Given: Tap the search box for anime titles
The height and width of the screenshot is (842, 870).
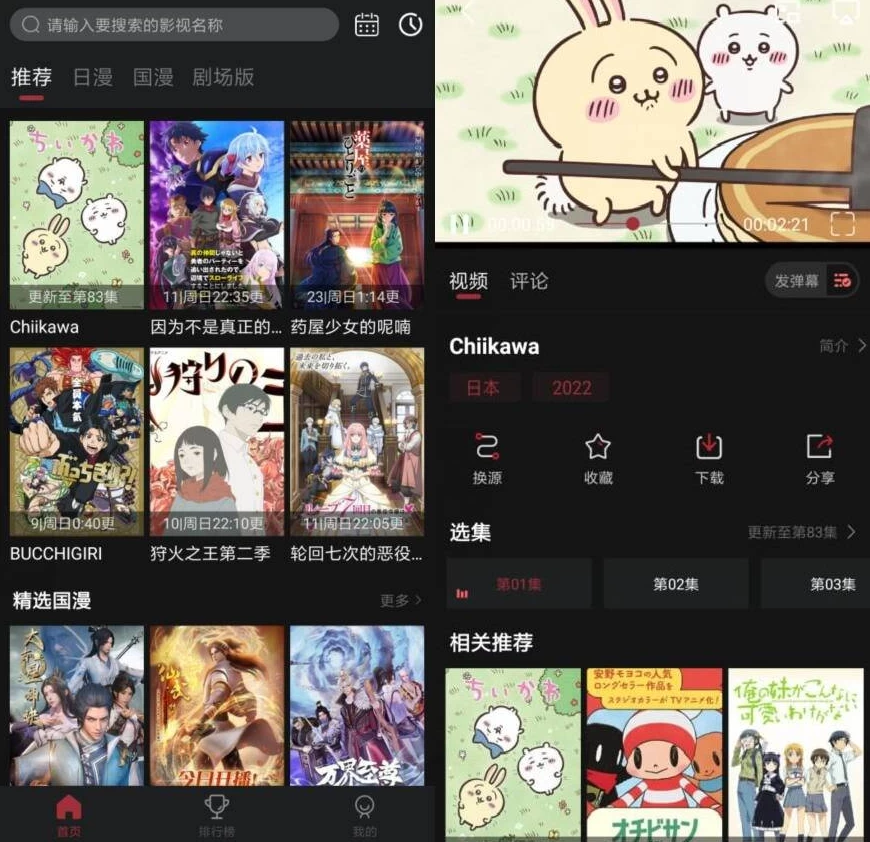Looking at the screenshot, I should click(175, 24).
